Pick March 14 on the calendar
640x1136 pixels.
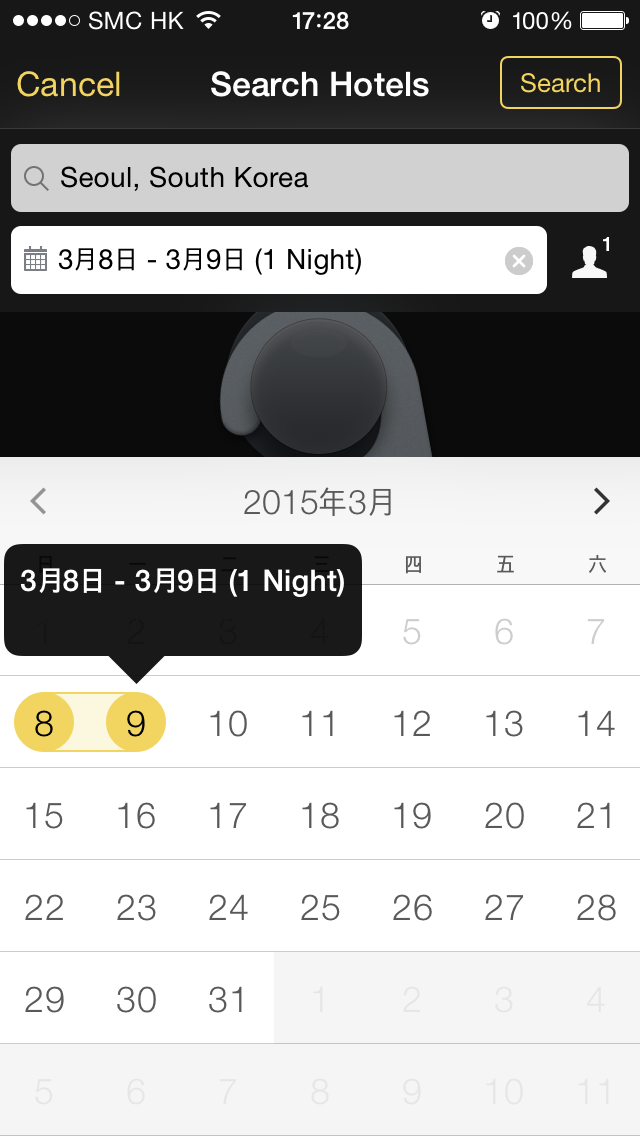pos(596,723)
